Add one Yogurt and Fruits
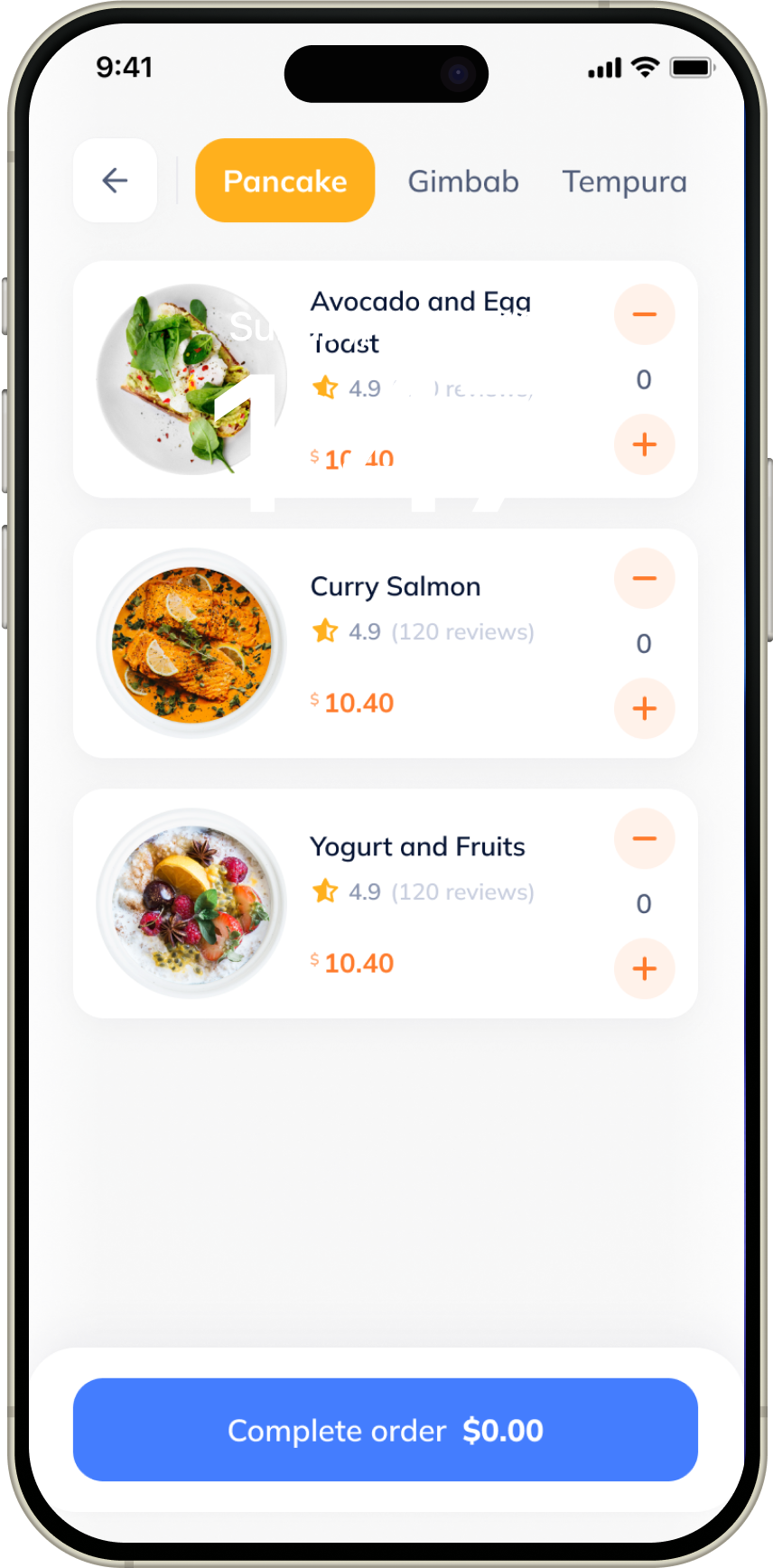Screen dimensions: 773x1568 tap(645, 969)
